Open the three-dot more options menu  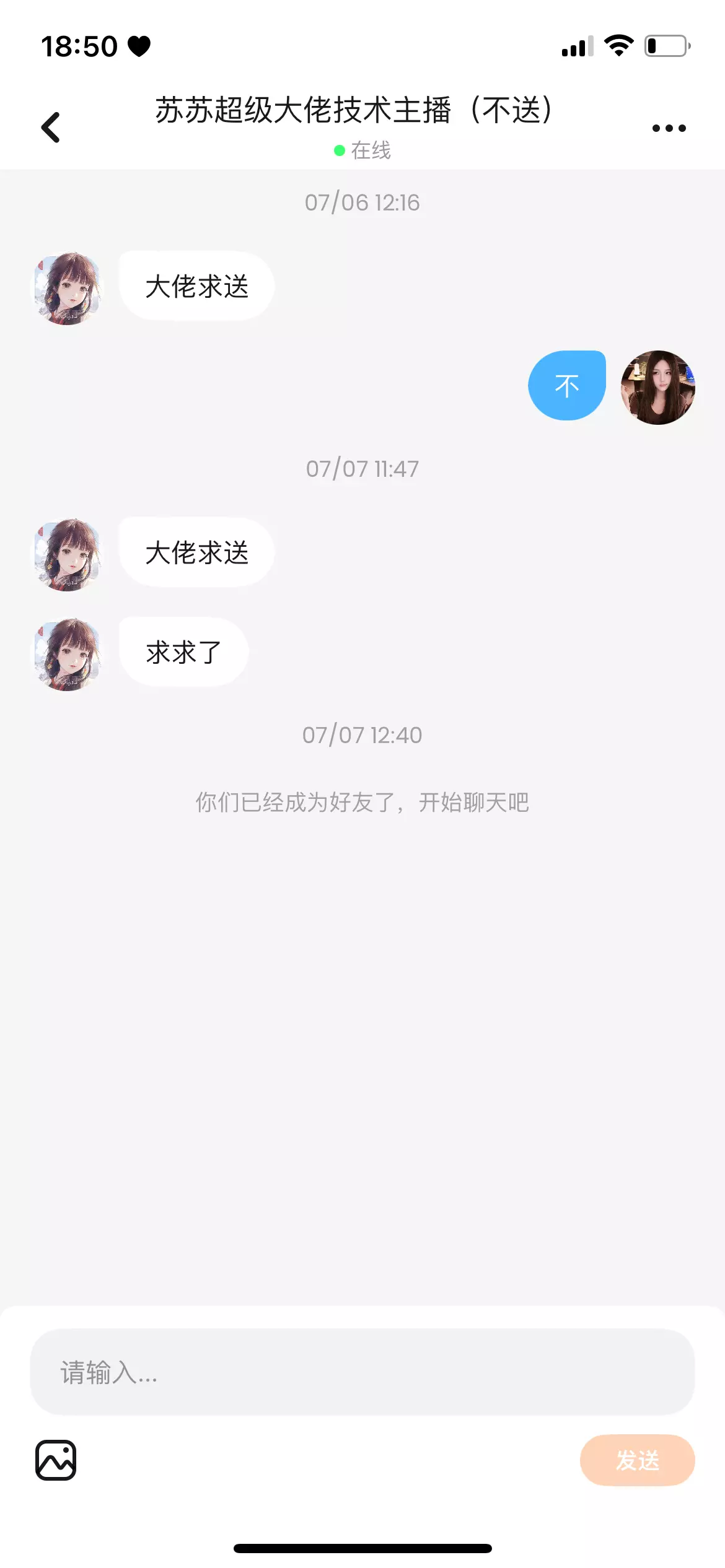(x=669, y=128)
